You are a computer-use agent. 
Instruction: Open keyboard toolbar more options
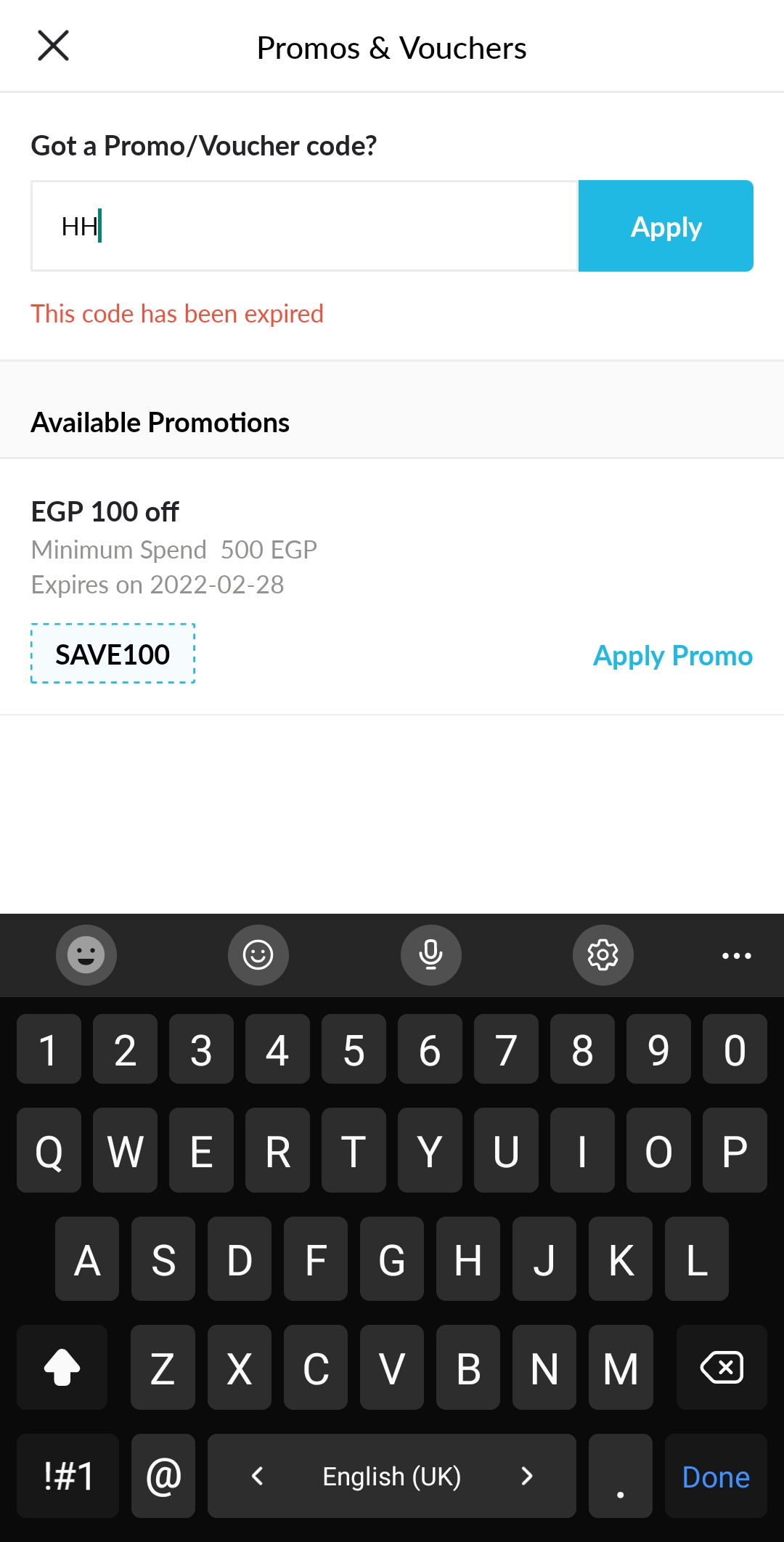tap(736, 956)
